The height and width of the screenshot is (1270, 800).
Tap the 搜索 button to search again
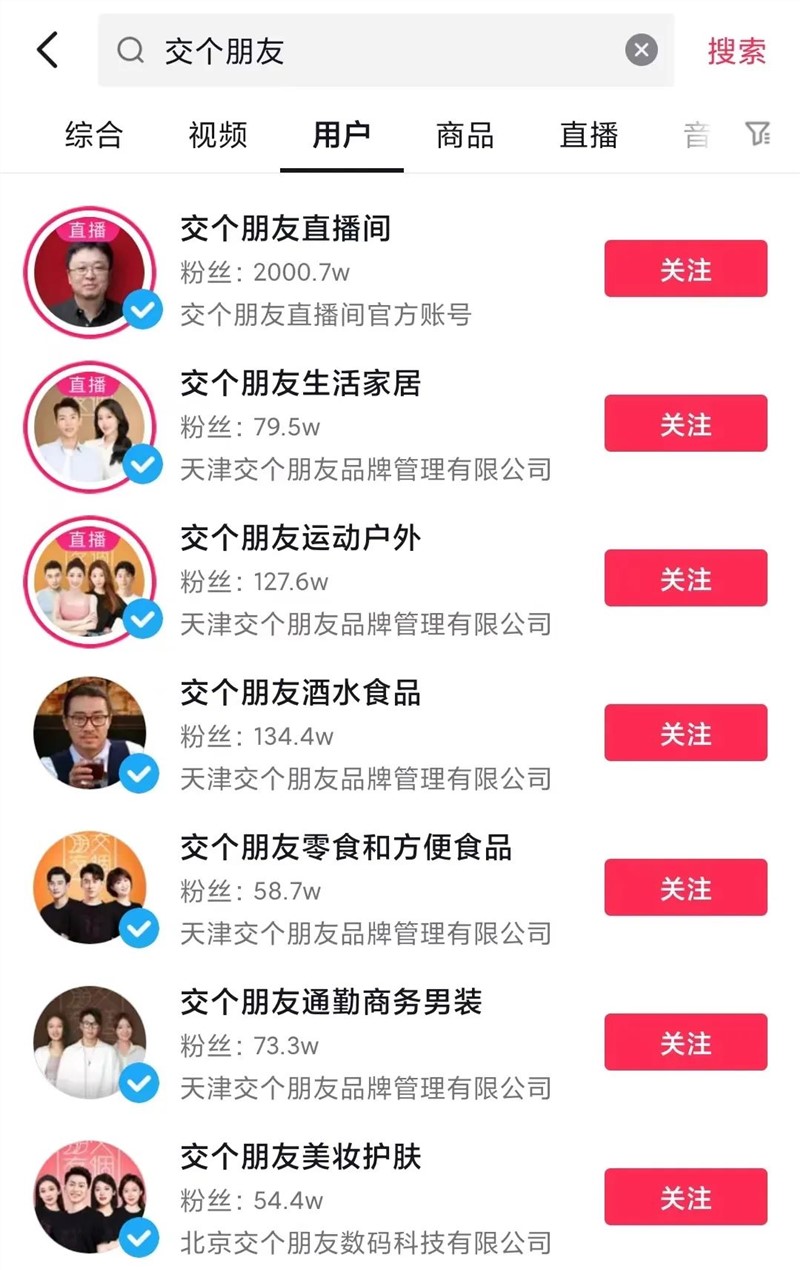click(737, 50)
